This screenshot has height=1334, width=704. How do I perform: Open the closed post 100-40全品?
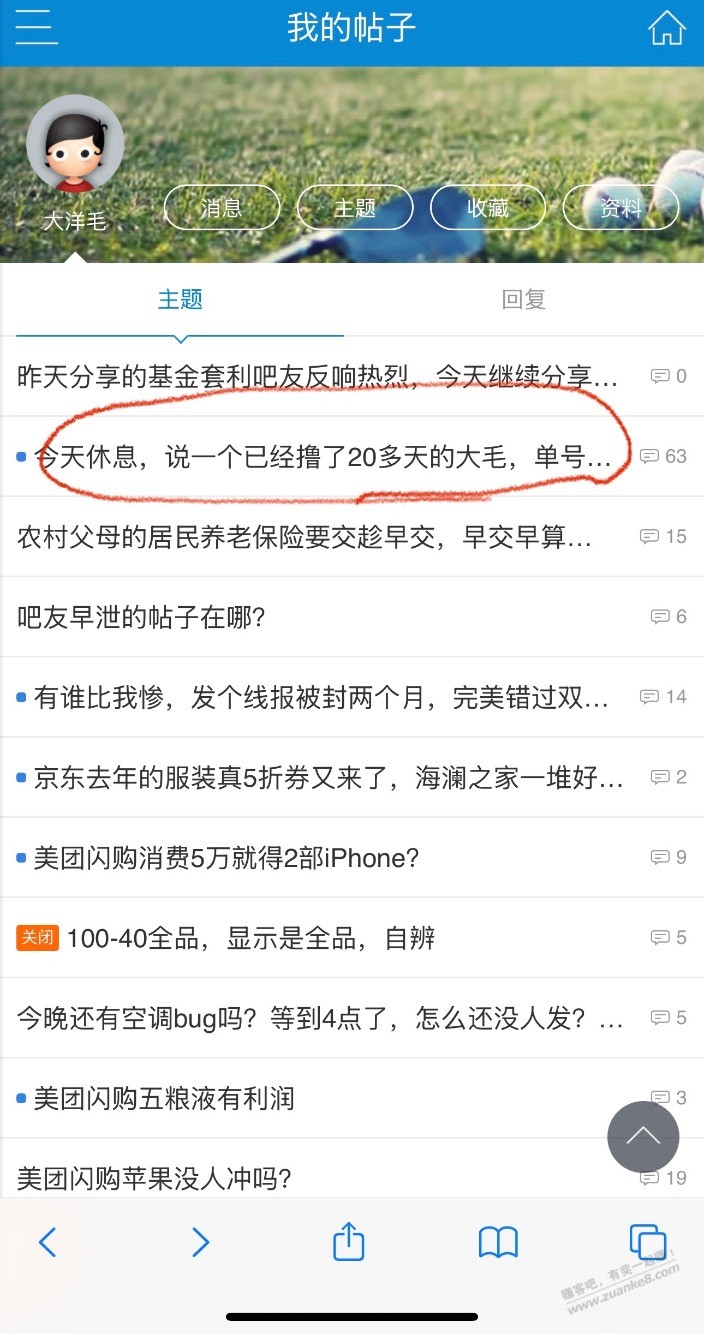click(x=250, y=938)
